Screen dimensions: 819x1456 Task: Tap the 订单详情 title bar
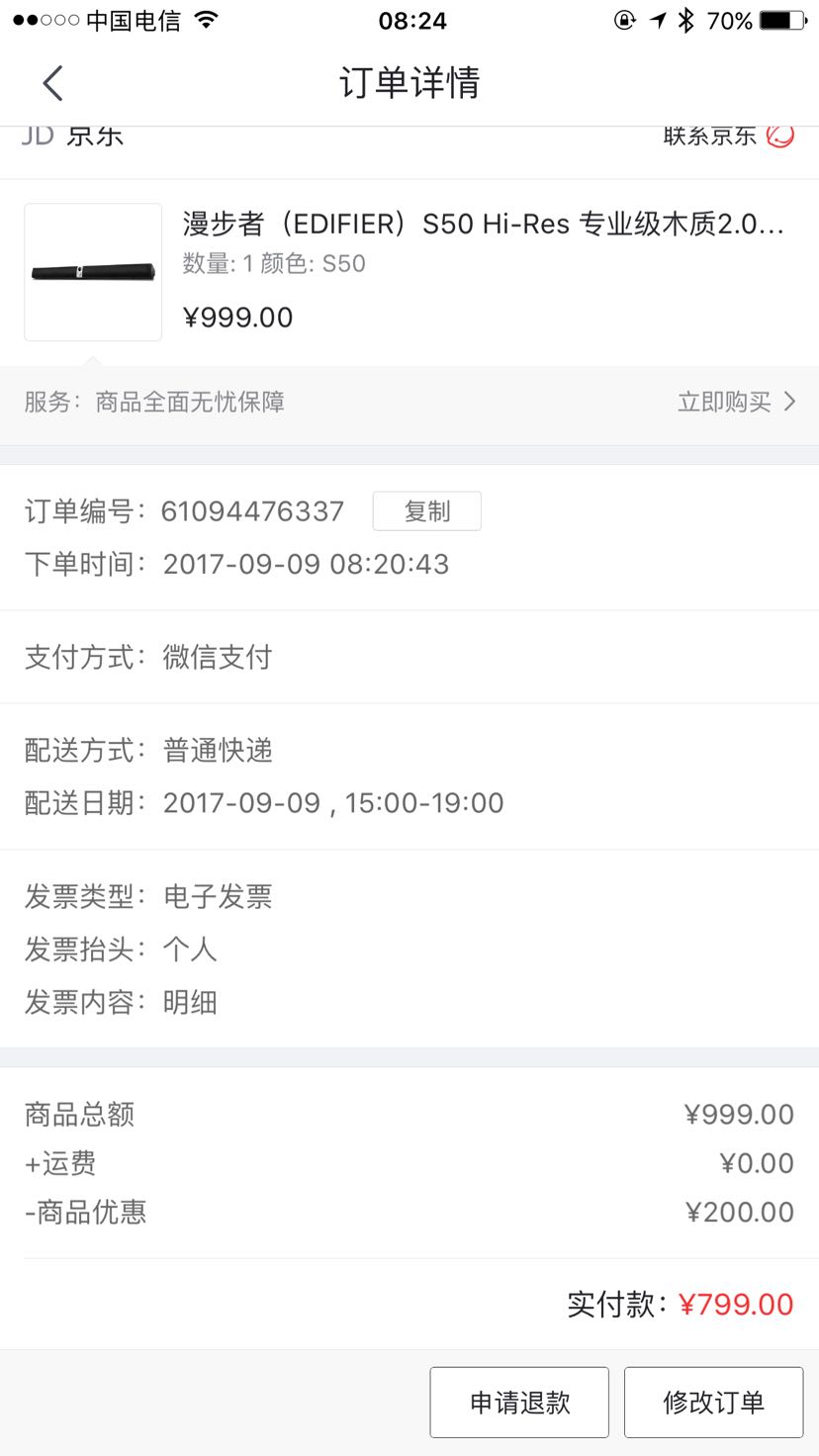[x=409, y=83]
